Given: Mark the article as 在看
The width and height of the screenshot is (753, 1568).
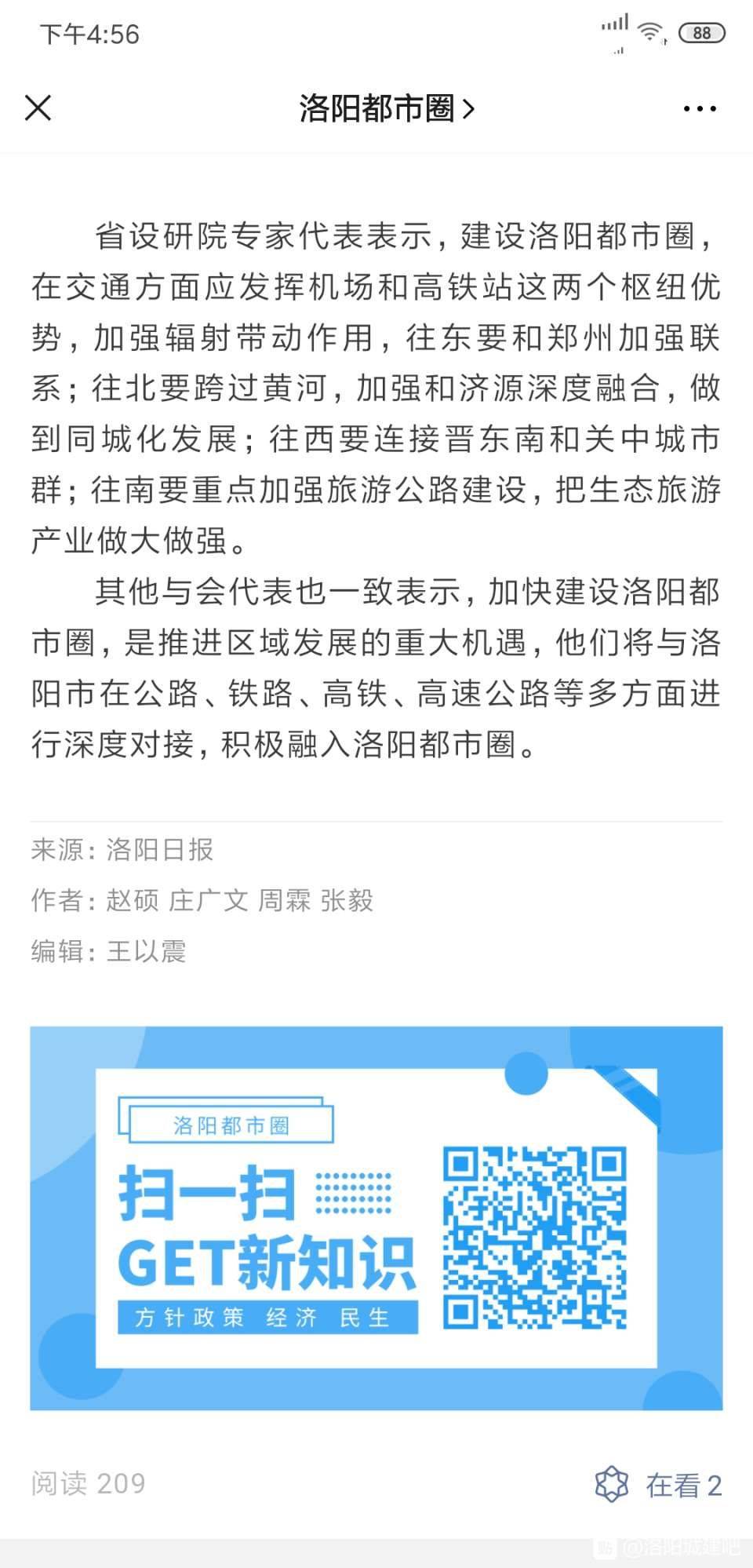Looking at the screenshot, I should [x=659, y=1484].
